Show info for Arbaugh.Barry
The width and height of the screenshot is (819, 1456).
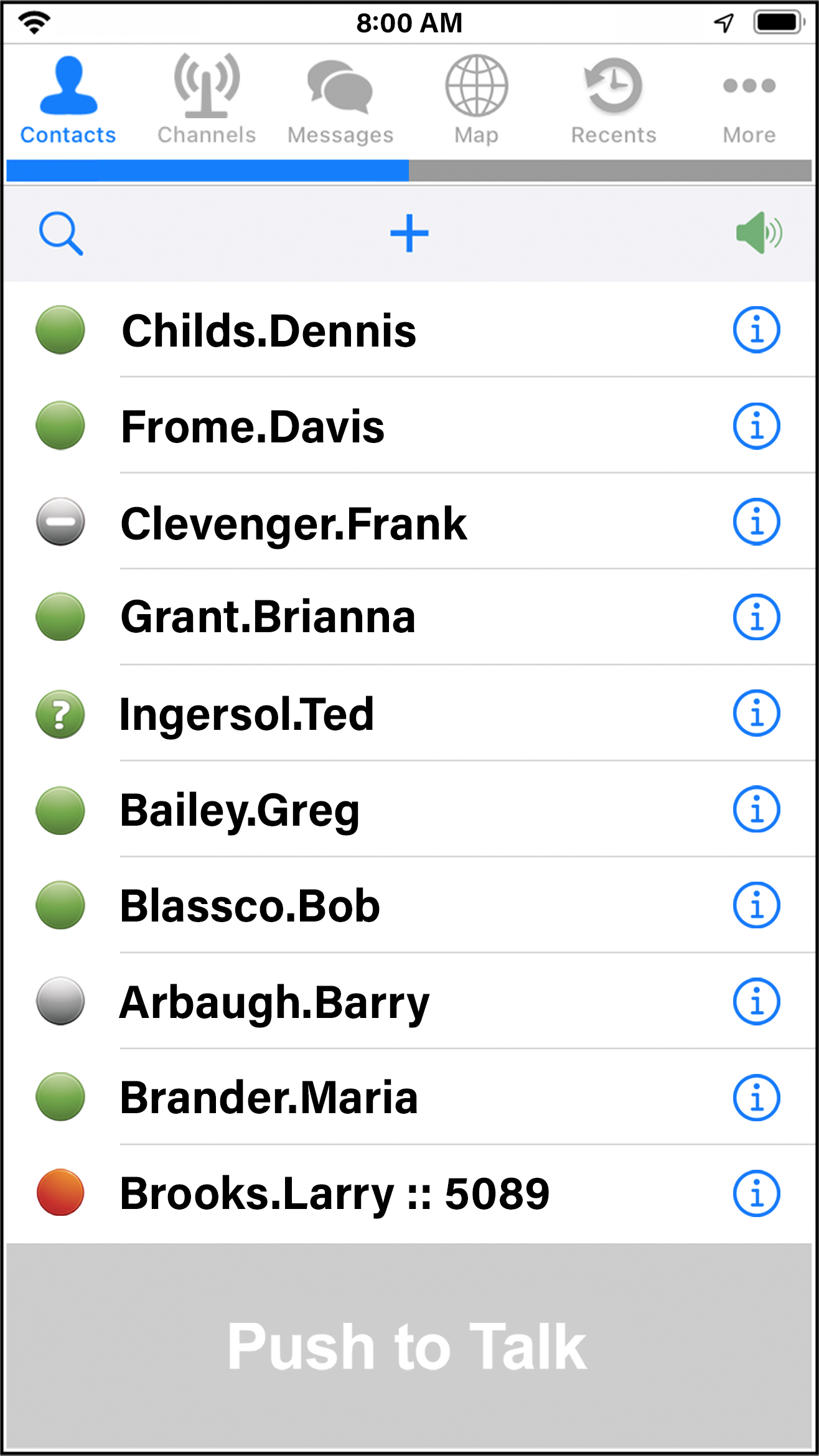756,1002
